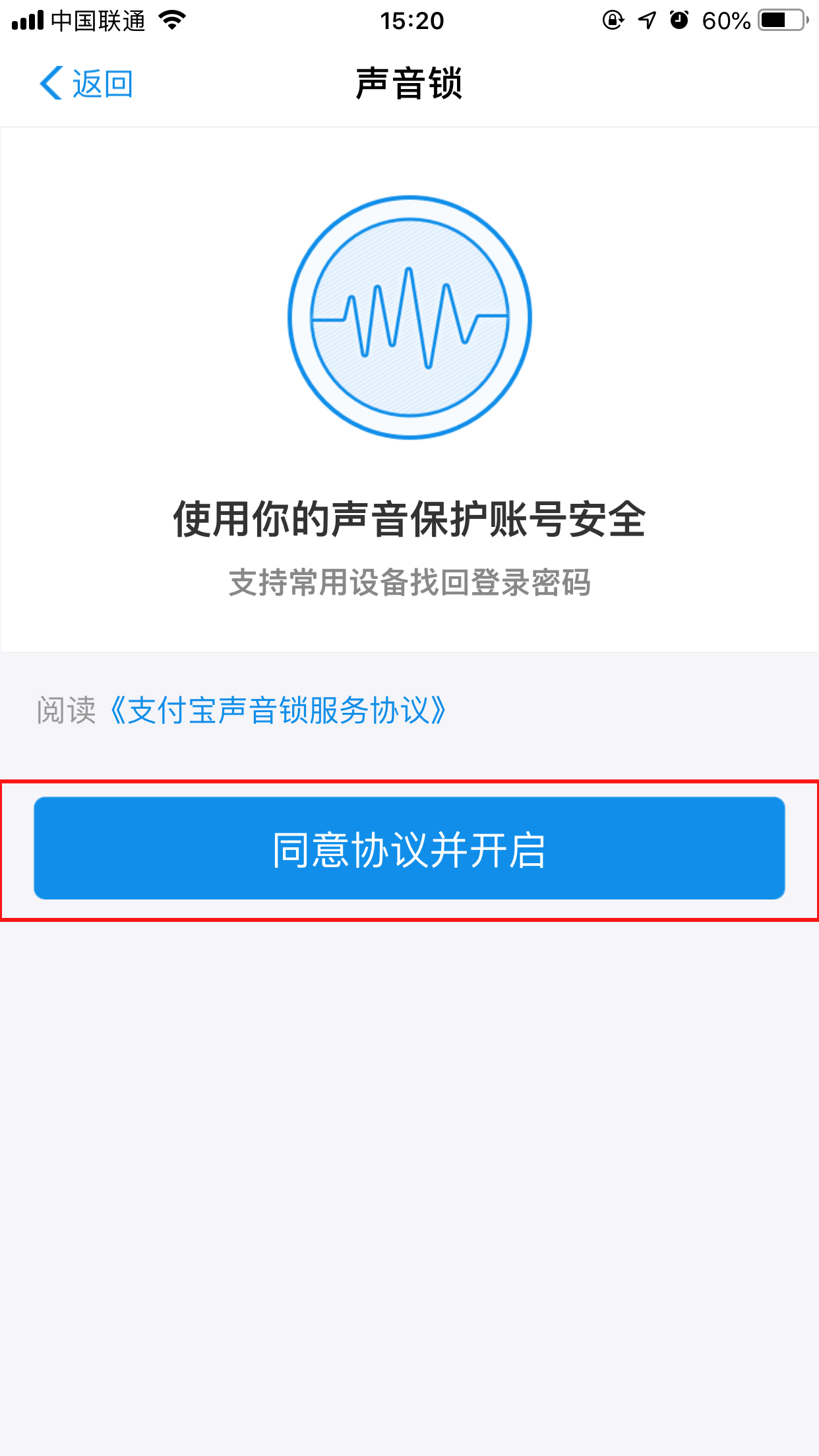Viewport: 819px width, 1456px height.
Task: Tap the 返回 label to go back
Action: (x=102, y=82)
